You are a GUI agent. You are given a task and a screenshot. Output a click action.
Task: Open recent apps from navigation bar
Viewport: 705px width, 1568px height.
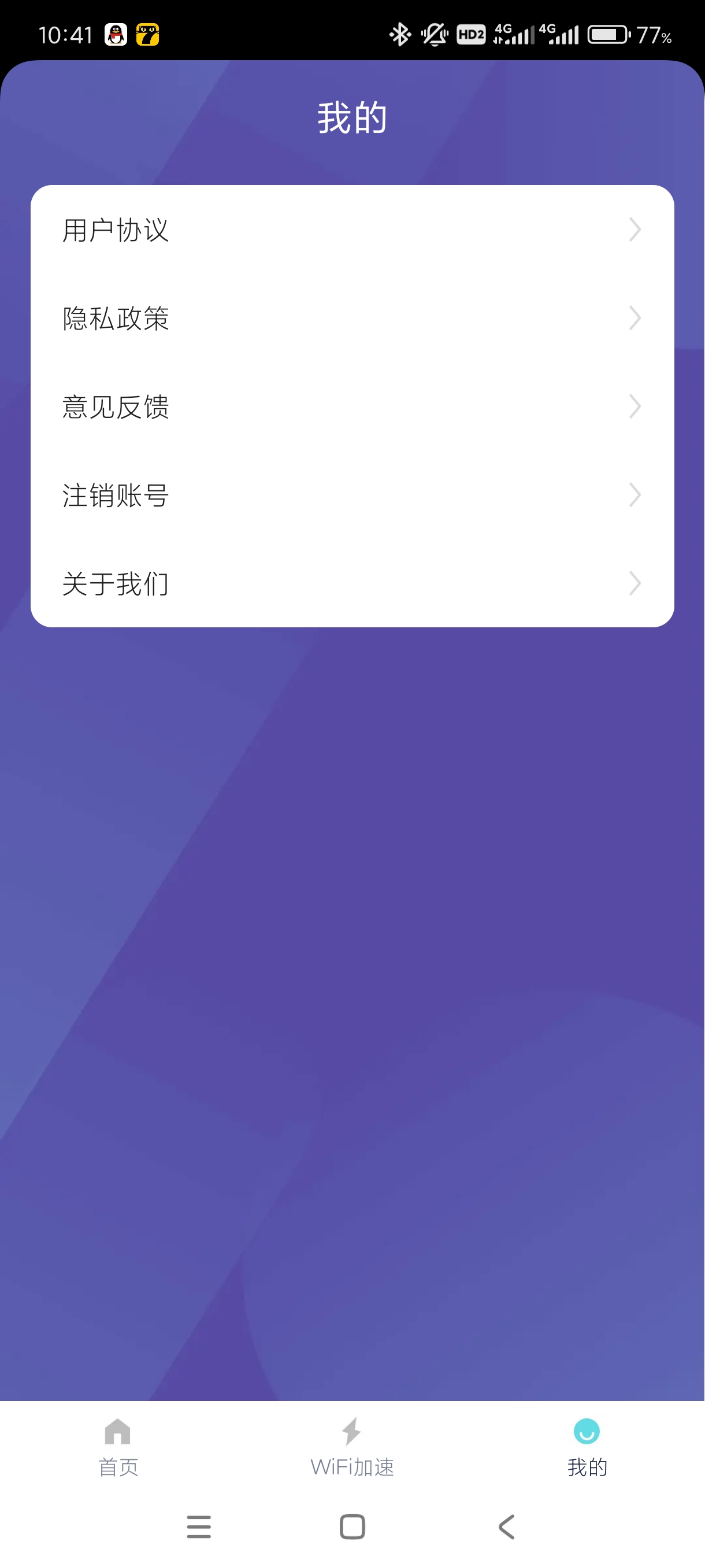pyautogui.click(x=199, y=1526)
